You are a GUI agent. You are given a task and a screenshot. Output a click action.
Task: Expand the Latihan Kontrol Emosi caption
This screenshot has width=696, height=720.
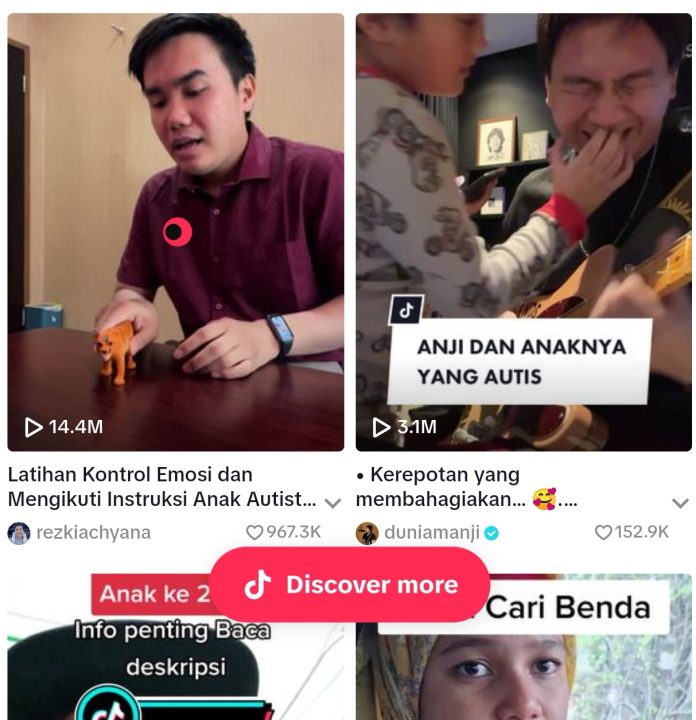coord(333,503)
